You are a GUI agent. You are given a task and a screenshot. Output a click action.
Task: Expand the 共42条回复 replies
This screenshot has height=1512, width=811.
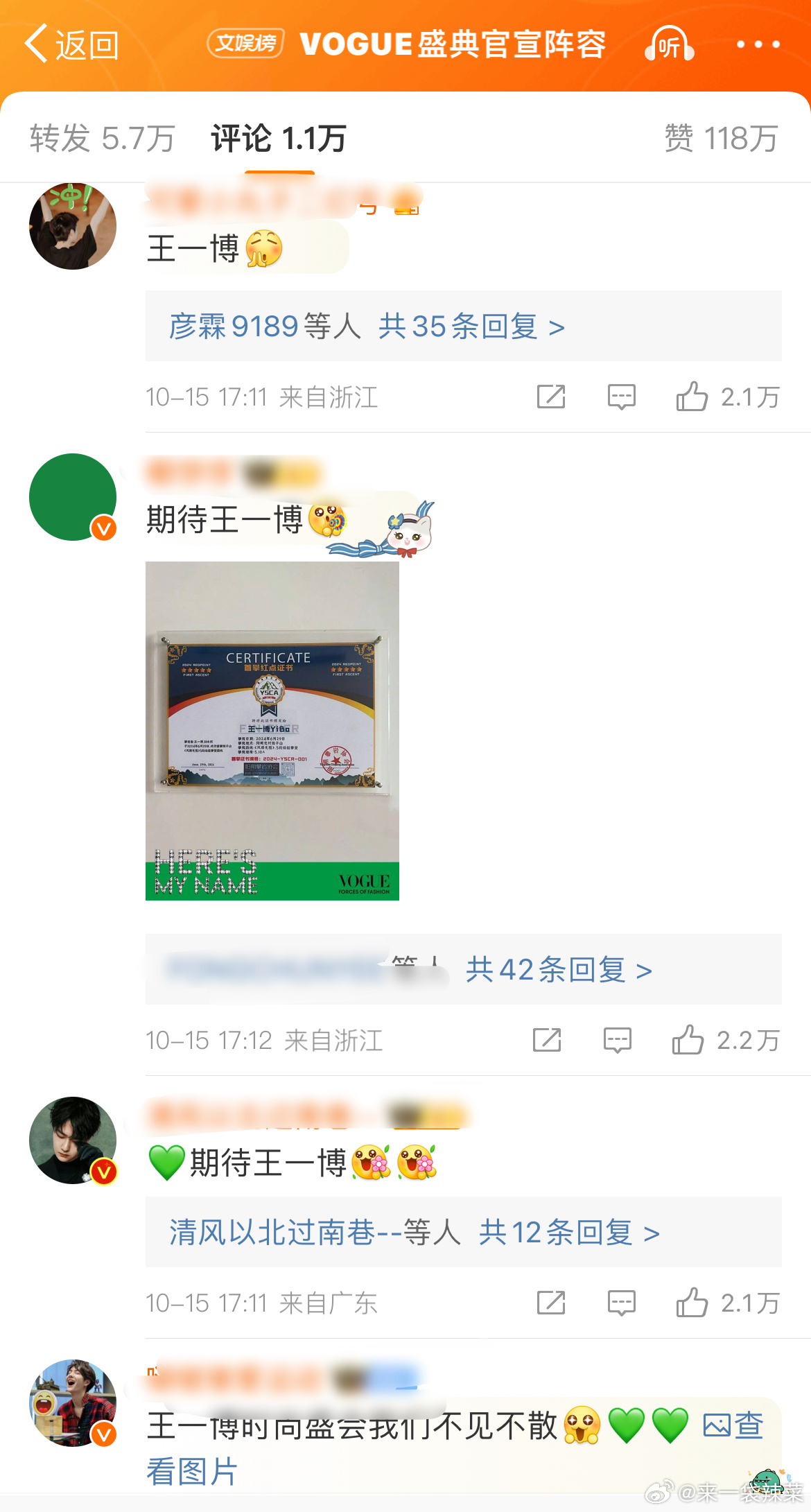coord(558,969)
